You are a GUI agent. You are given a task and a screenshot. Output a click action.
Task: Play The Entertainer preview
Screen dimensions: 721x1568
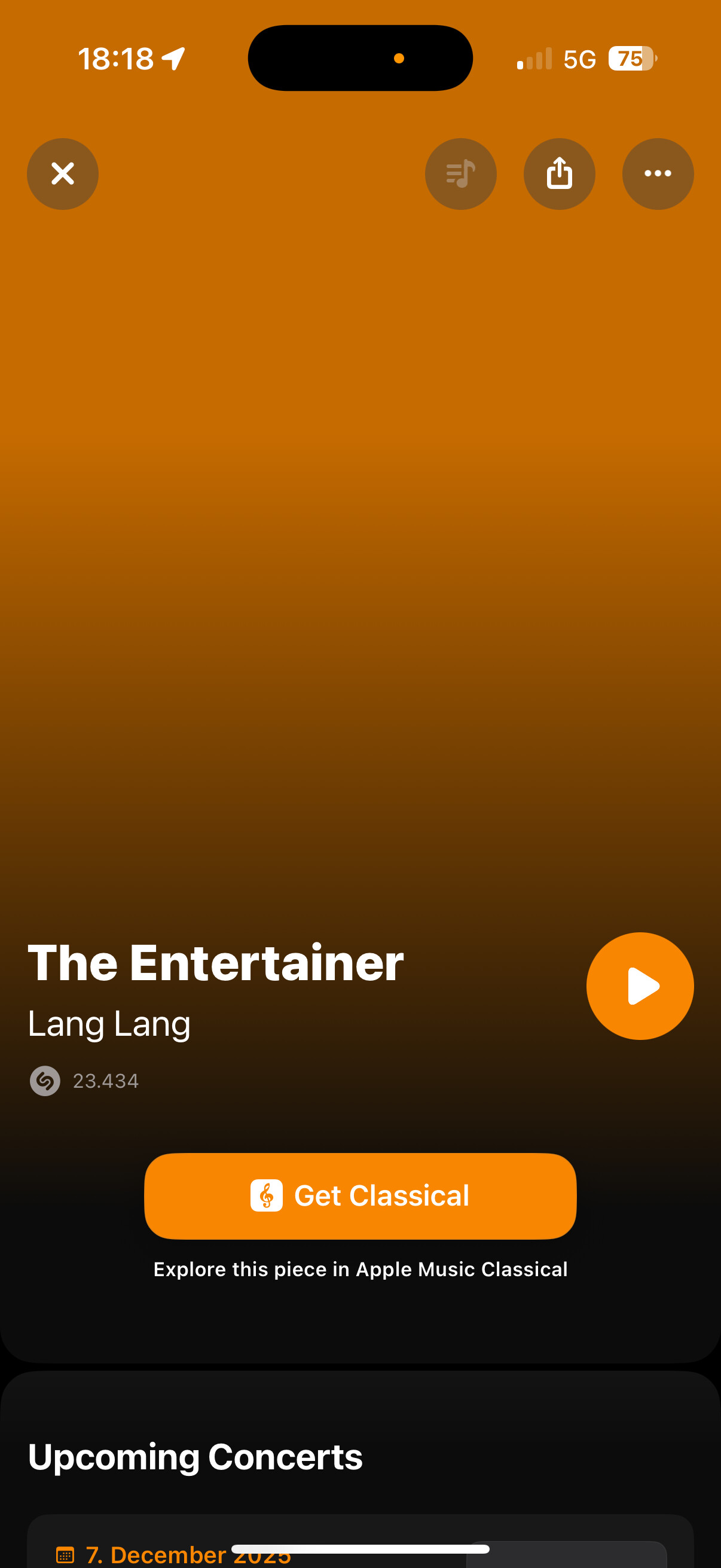[640, 986]
